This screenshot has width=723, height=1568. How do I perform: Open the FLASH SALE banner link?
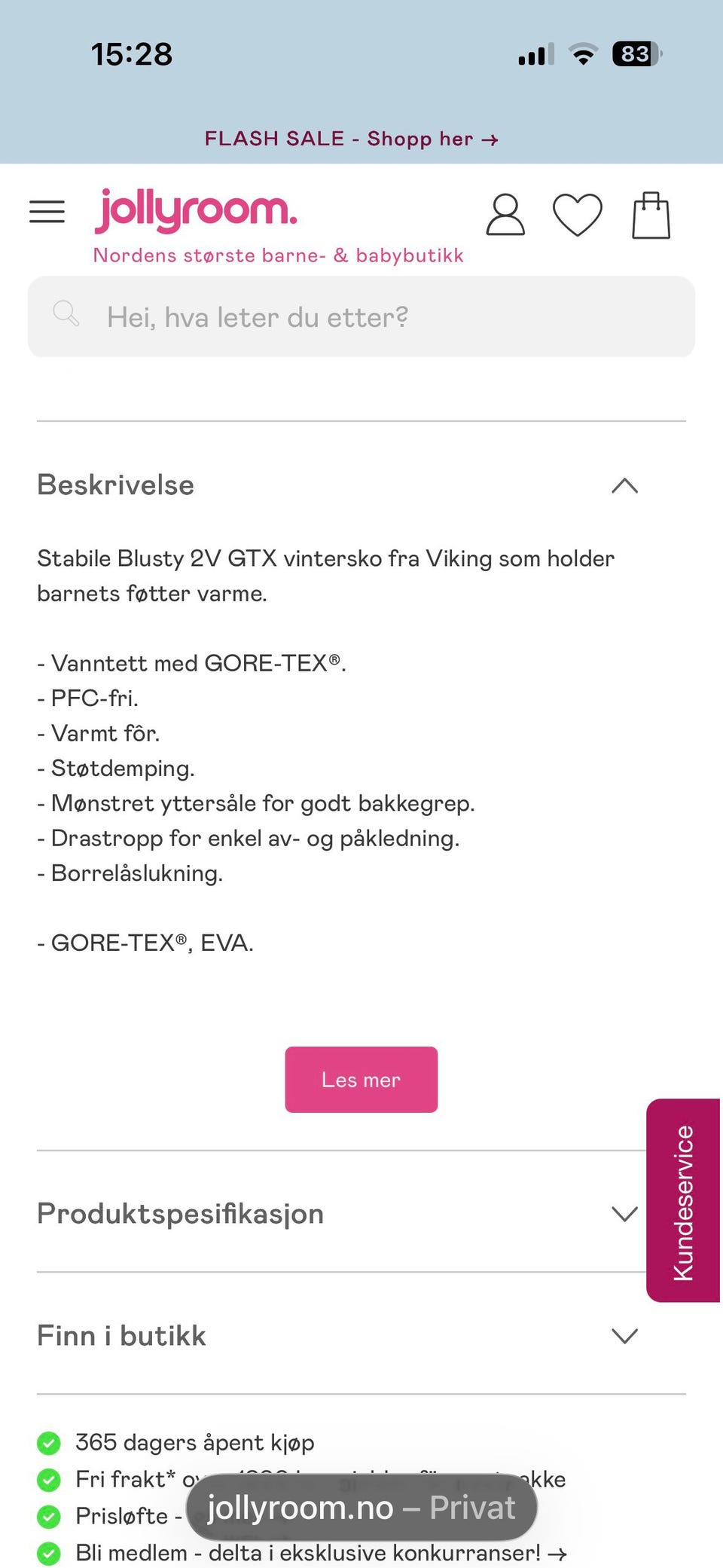[351, 138]
